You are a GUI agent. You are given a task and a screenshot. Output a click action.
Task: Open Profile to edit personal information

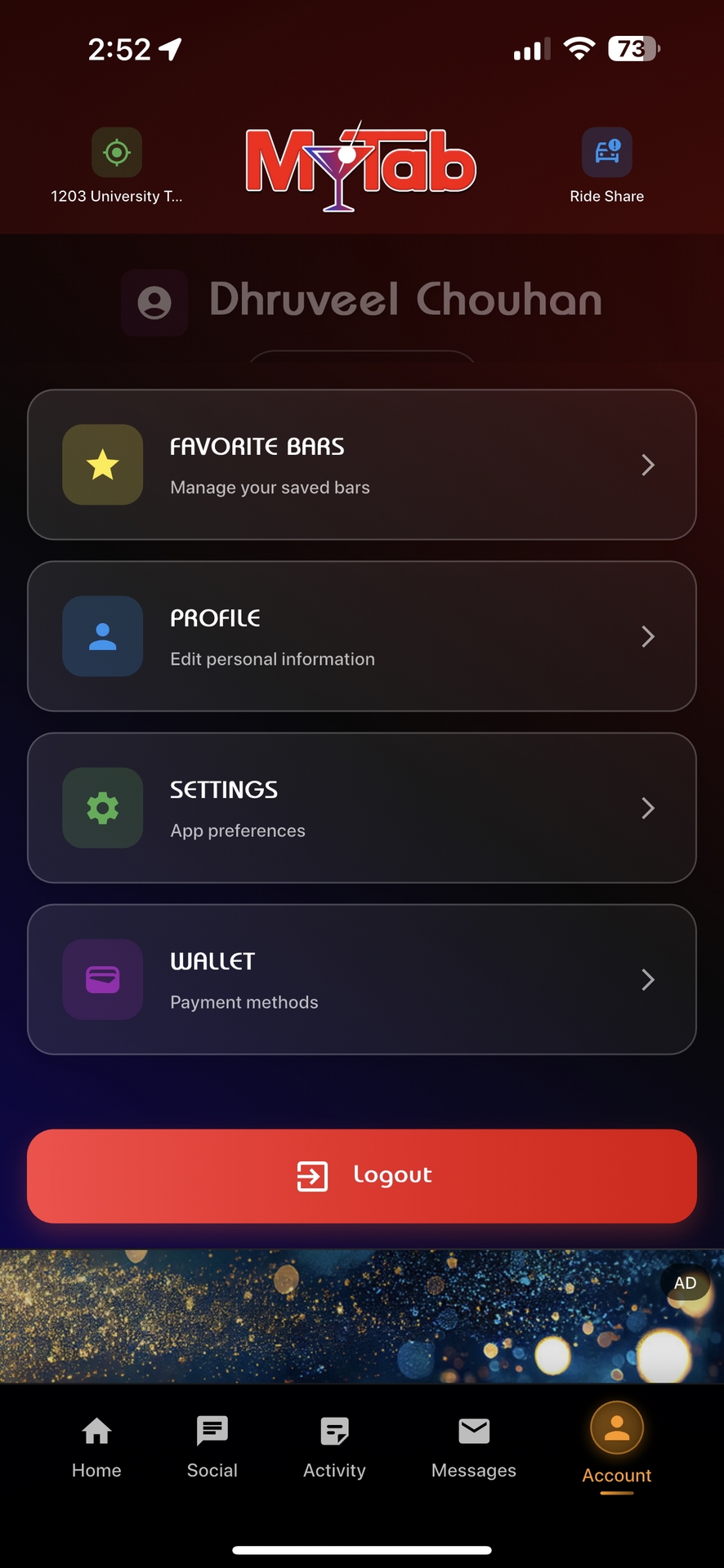coord(361,636)
